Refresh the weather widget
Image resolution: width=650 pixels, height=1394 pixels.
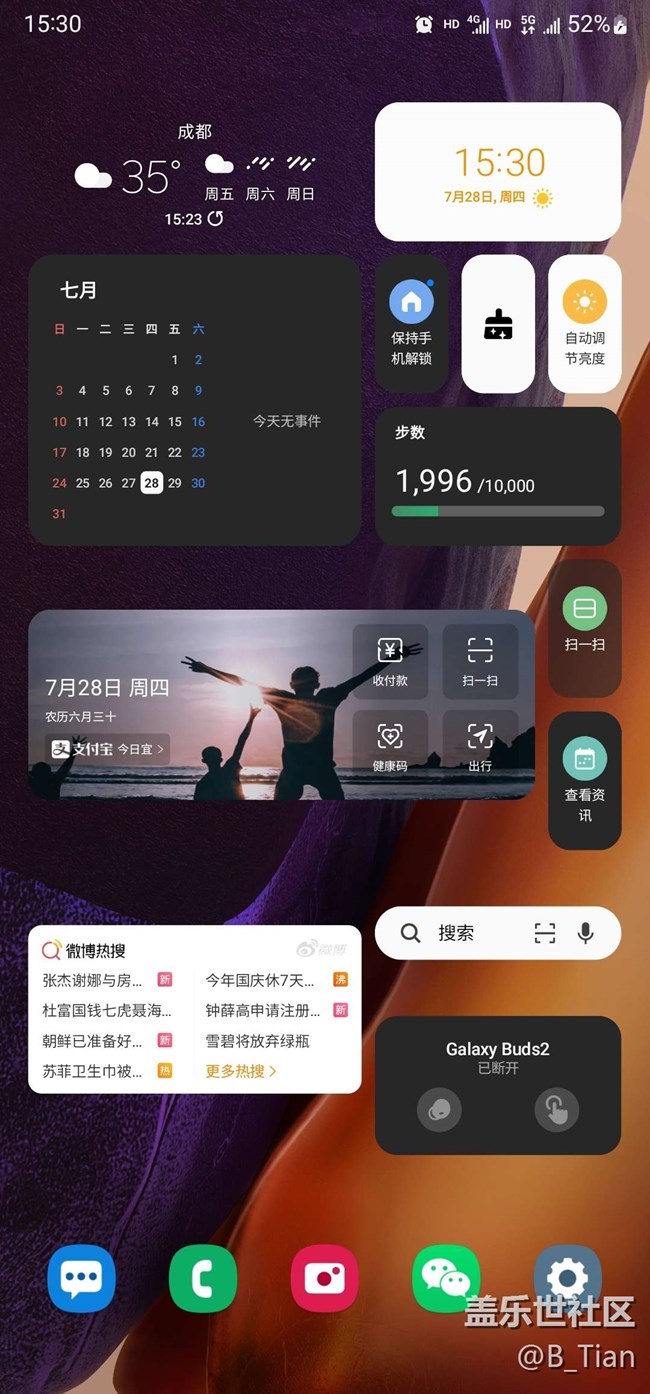[x=215, y=218]
